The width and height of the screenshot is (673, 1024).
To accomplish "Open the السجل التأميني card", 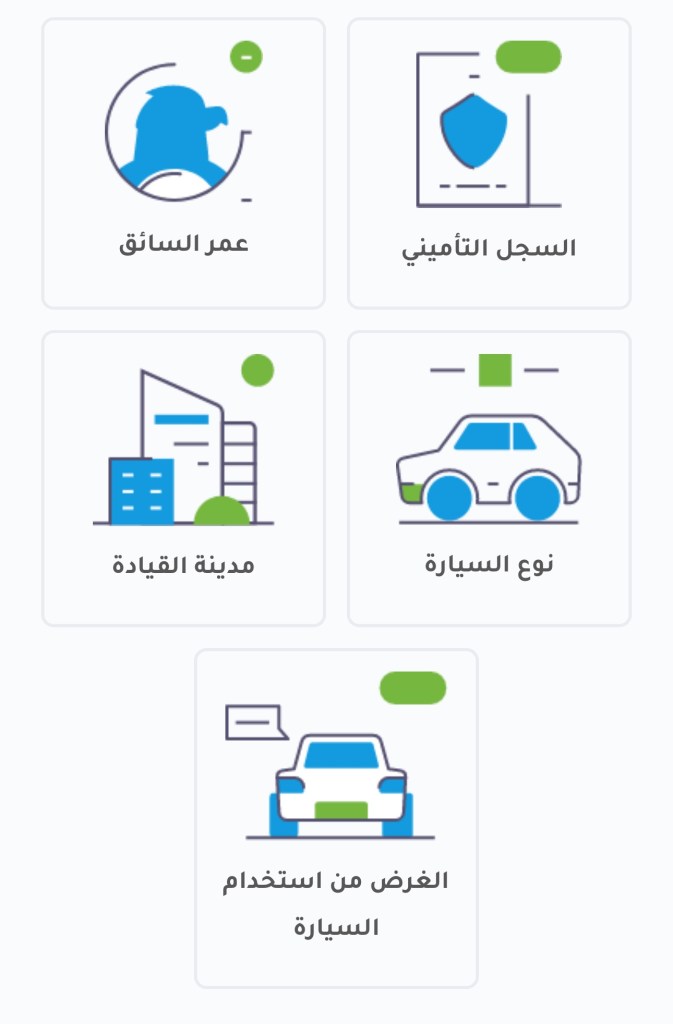I will [489, 164].
